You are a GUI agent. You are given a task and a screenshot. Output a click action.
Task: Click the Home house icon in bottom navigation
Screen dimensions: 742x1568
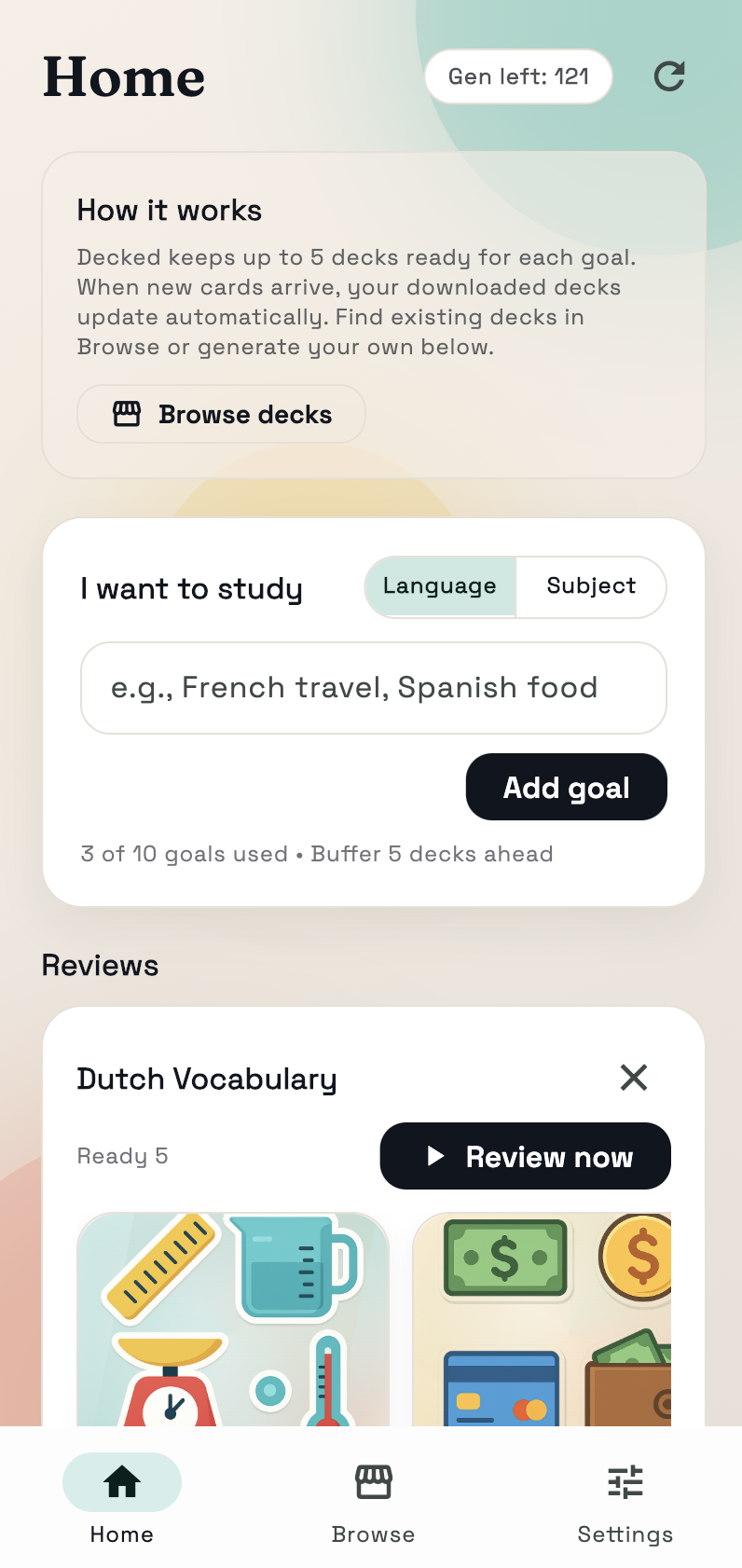pyautogui.click(x=122, y=1481)
